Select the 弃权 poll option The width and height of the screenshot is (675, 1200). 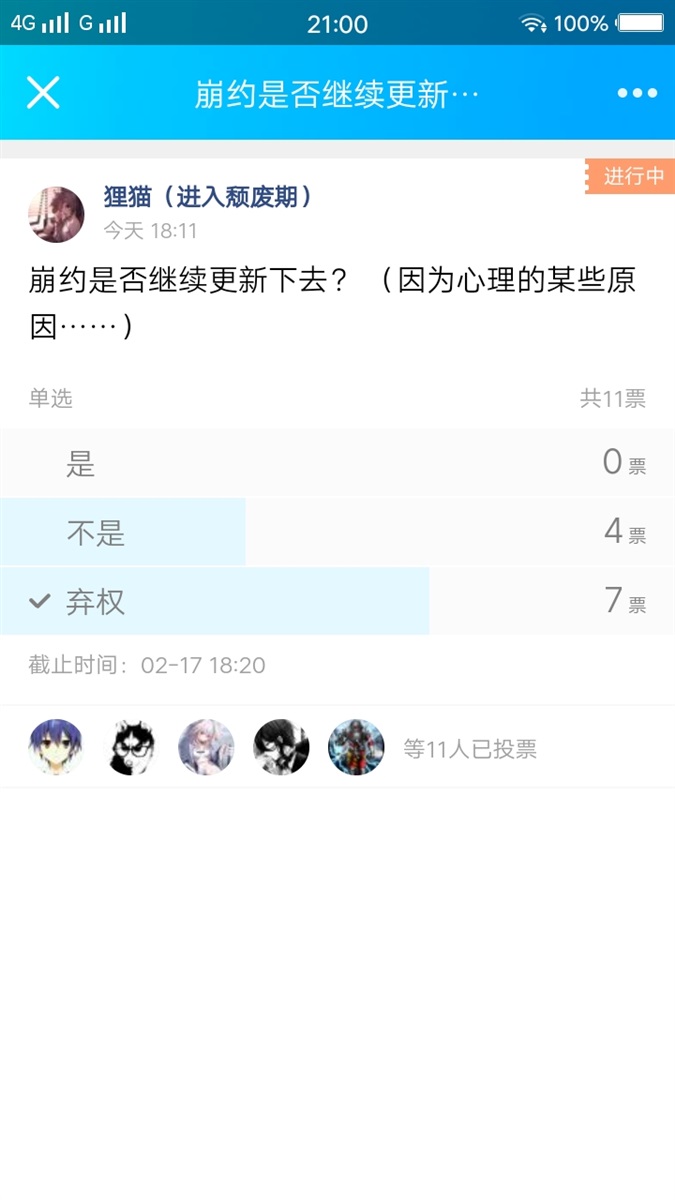(337, 601)
